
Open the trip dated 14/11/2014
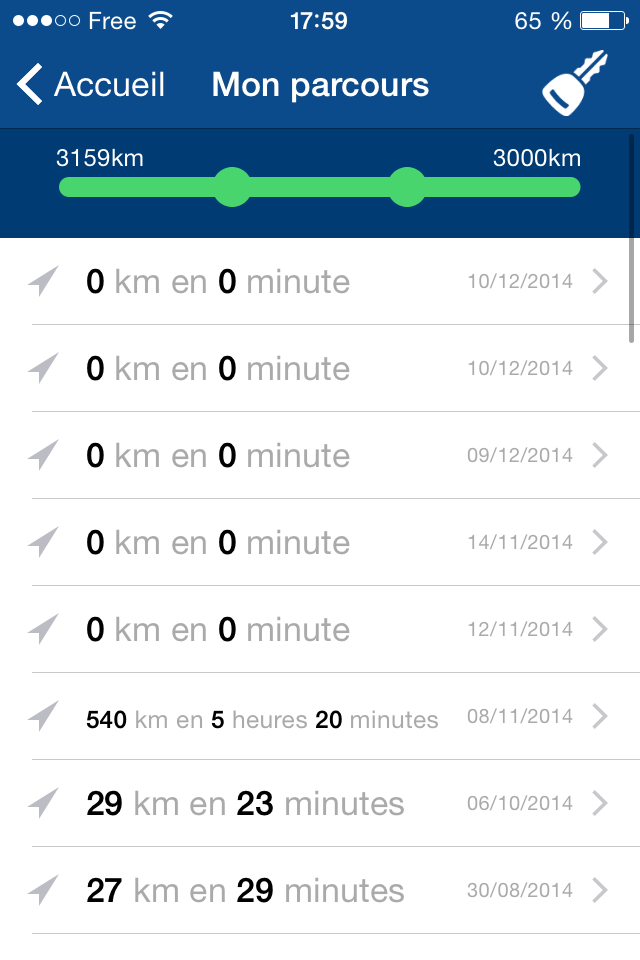click(320, 543)
